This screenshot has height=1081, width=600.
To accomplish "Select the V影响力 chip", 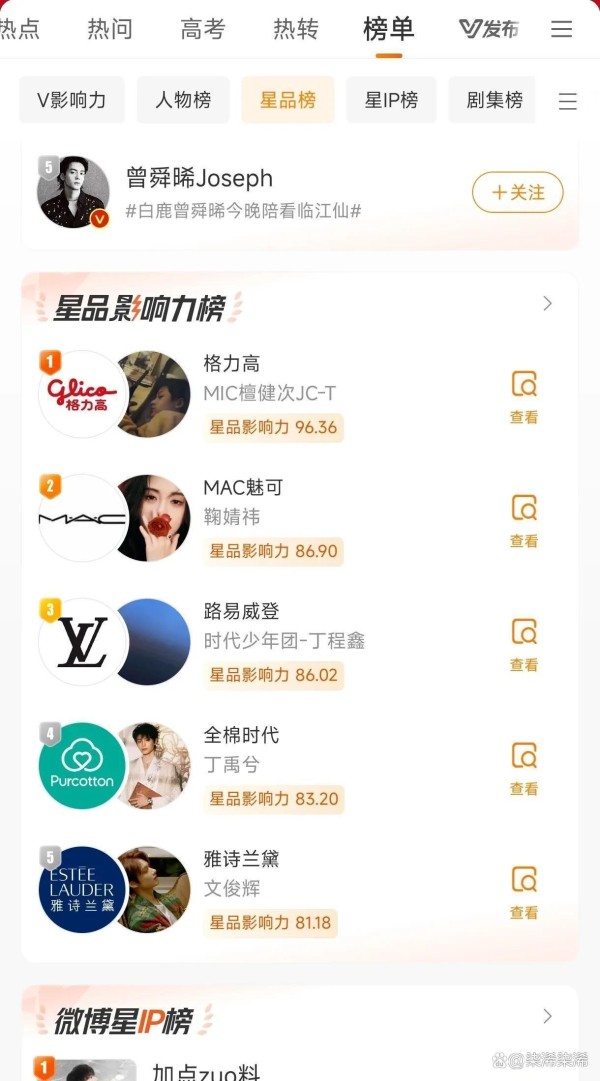I will pos(72,100).
